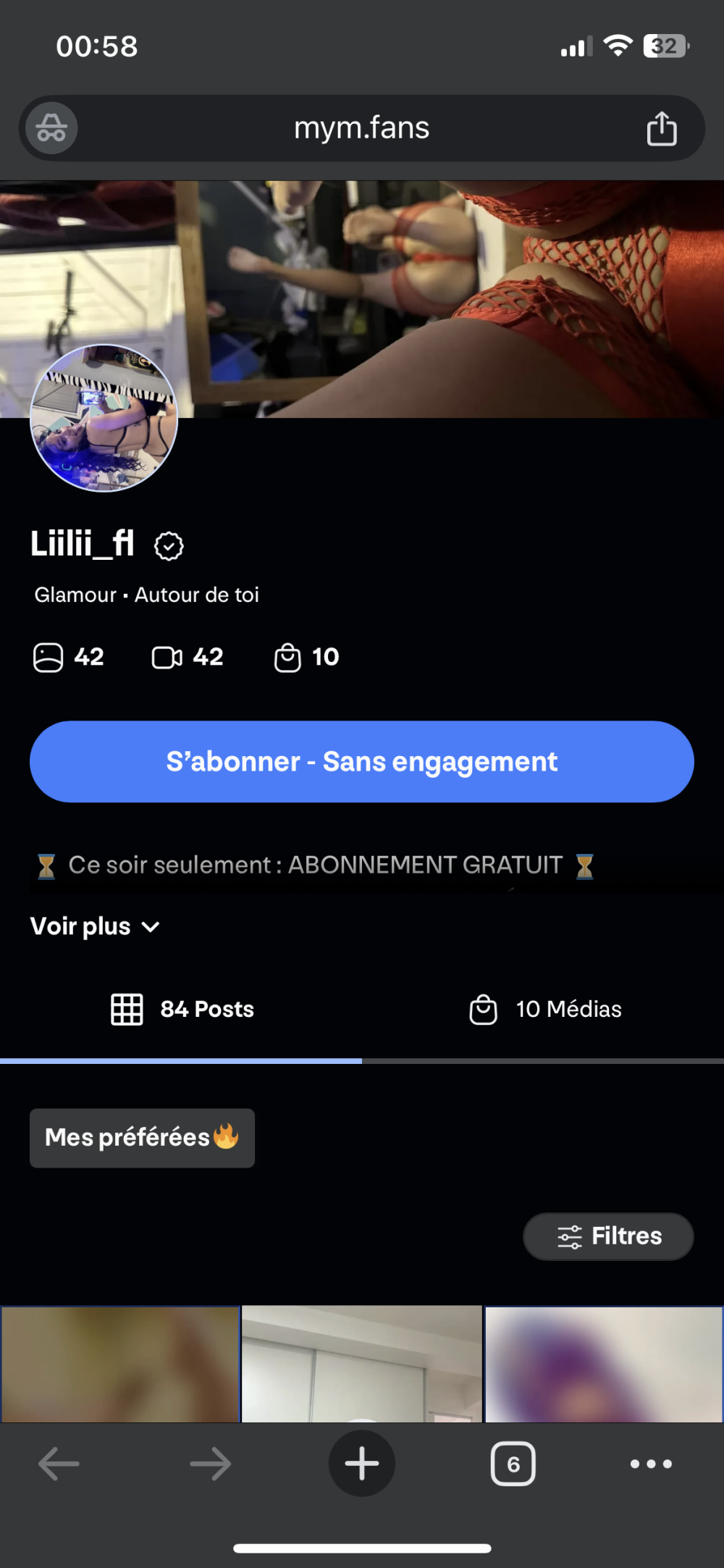Open the private browsing incognito icon
This screenshot has height=1568, width=724.
pyautogui.click(x=51, y=129)
